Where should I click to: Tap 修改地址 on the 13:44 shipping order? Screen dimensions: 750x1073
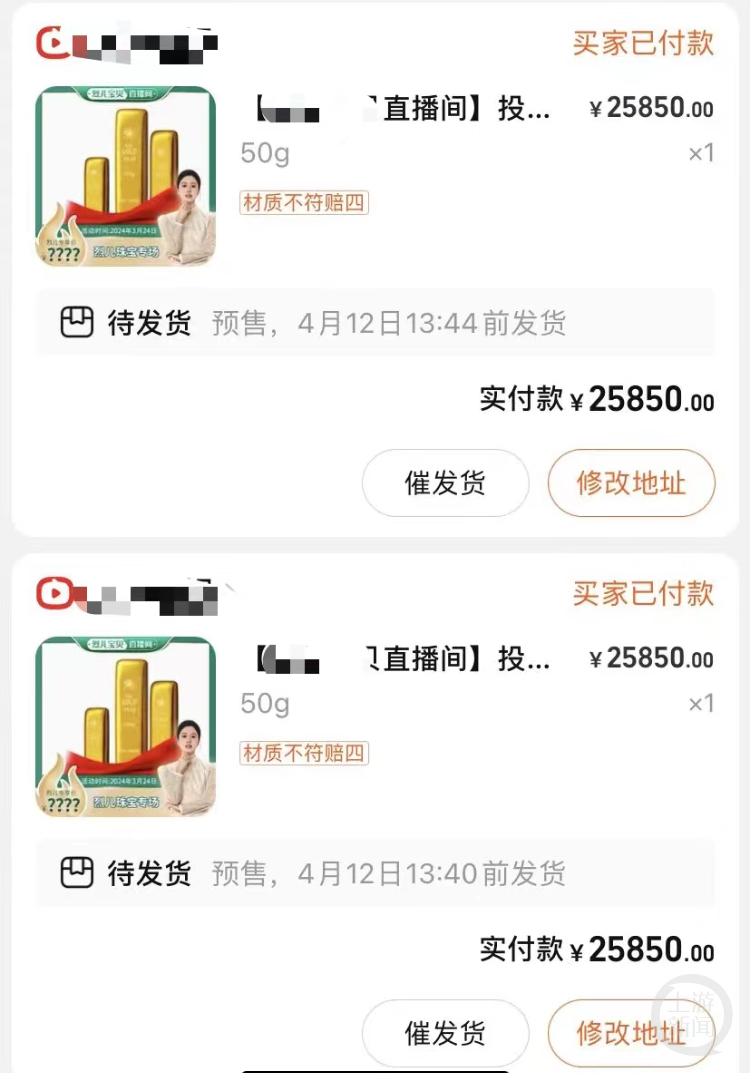tap(631, 483)
